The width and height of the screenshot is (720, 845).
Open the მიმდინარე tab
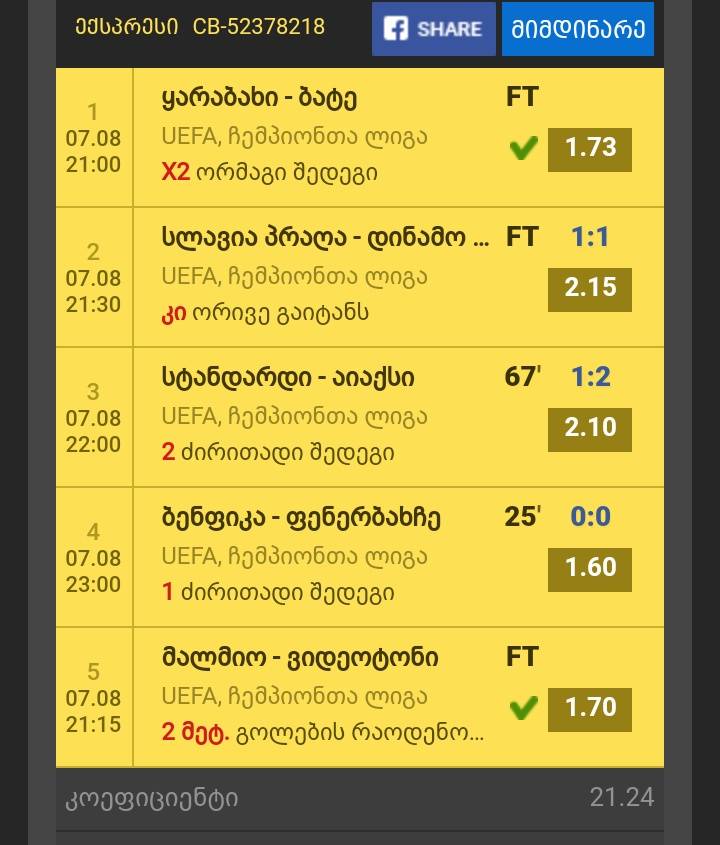click(578, 29)
